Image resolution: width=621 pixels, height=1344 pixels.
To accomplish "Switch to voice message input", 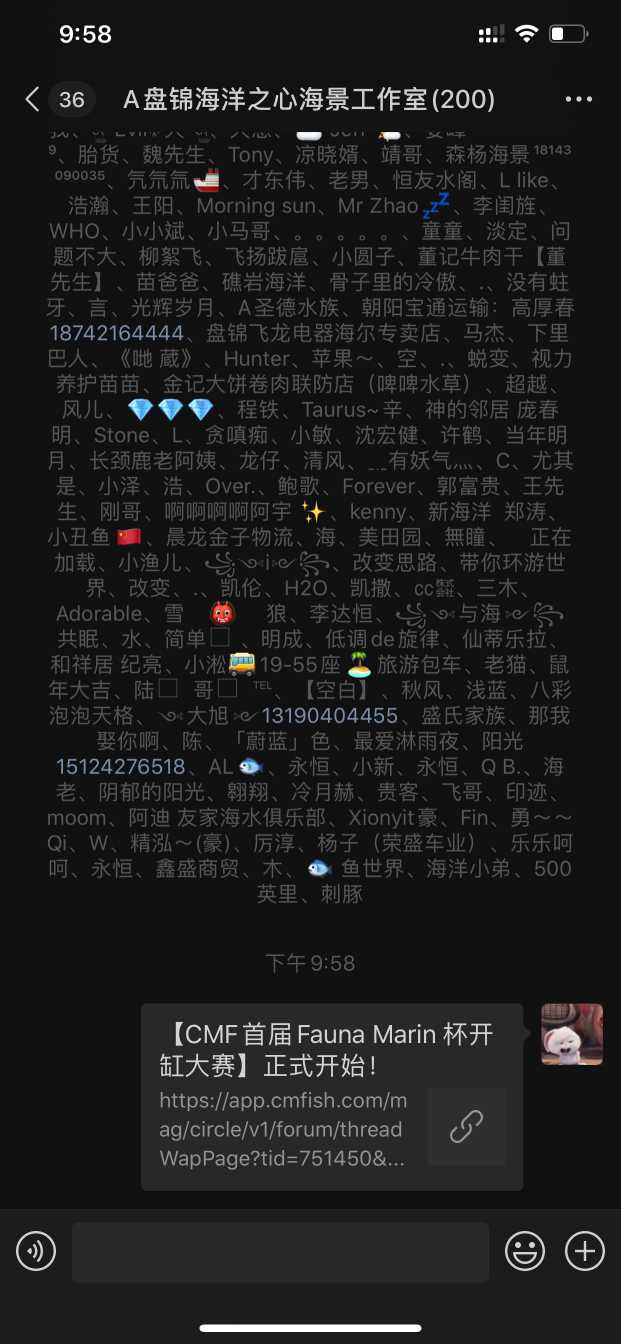I will pos(36,1251).
